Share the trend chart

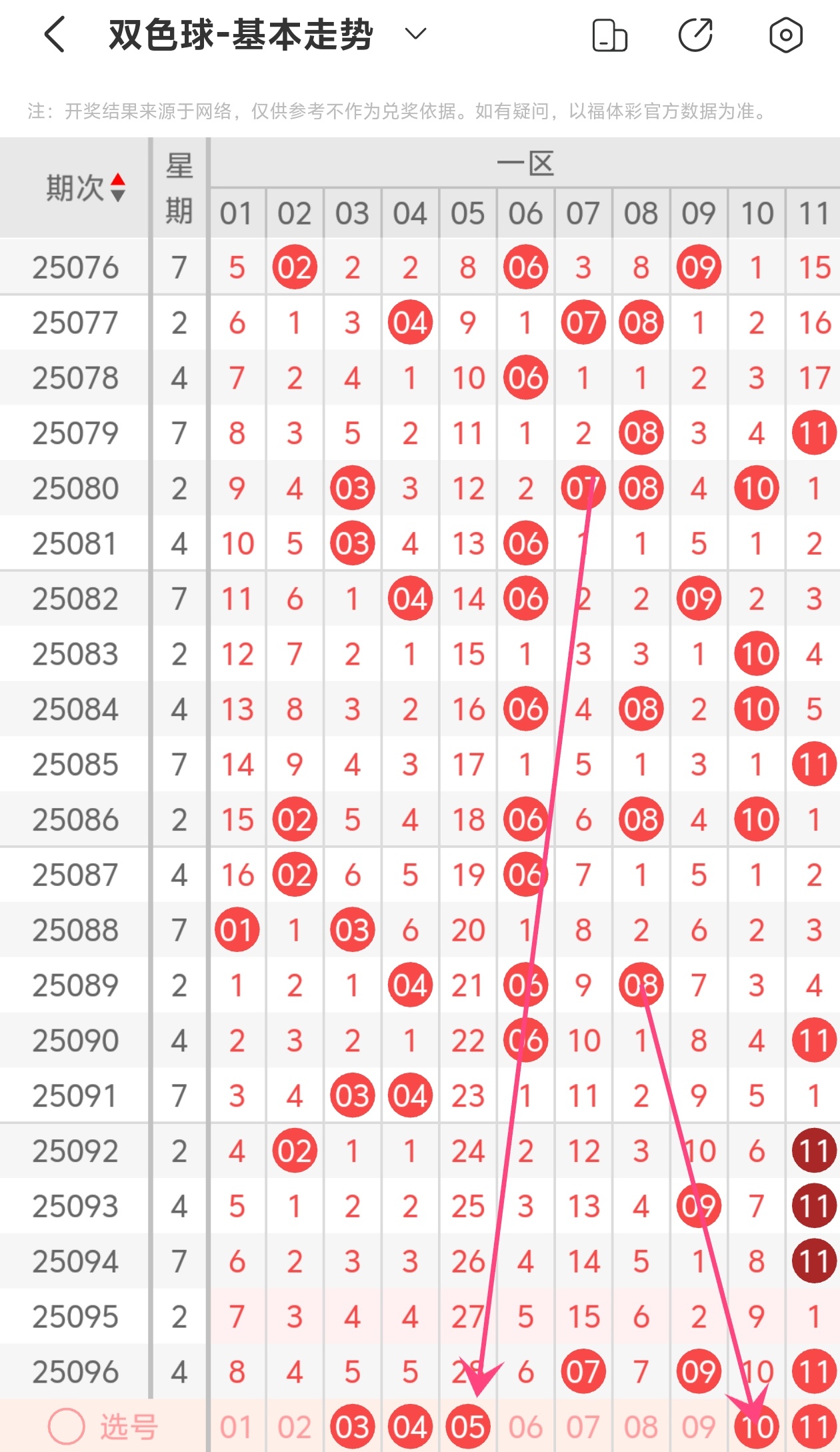[695, 35]
